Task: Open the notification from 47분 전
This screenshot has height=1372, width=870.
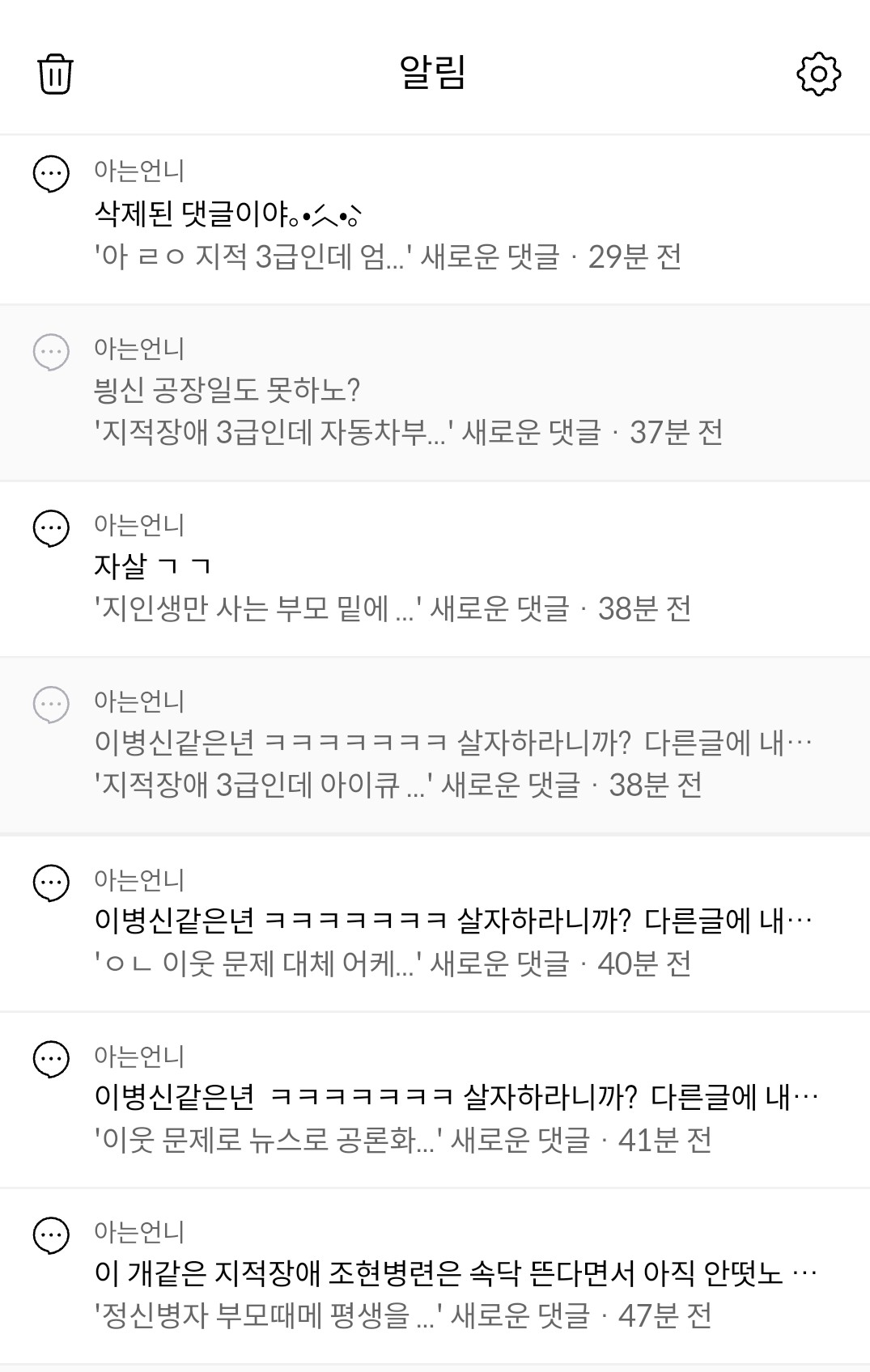Action: [x=435, y=1277]
